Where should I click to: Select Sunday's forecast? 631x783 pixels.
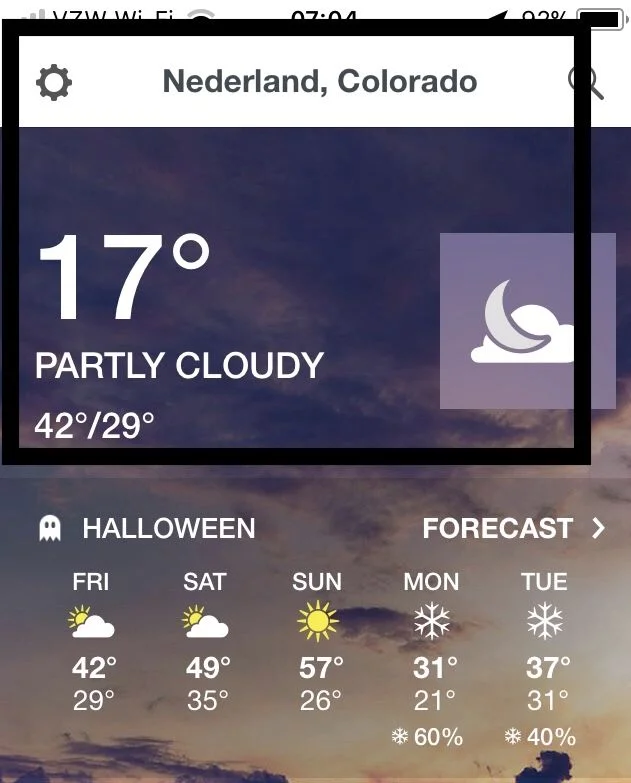317,642
